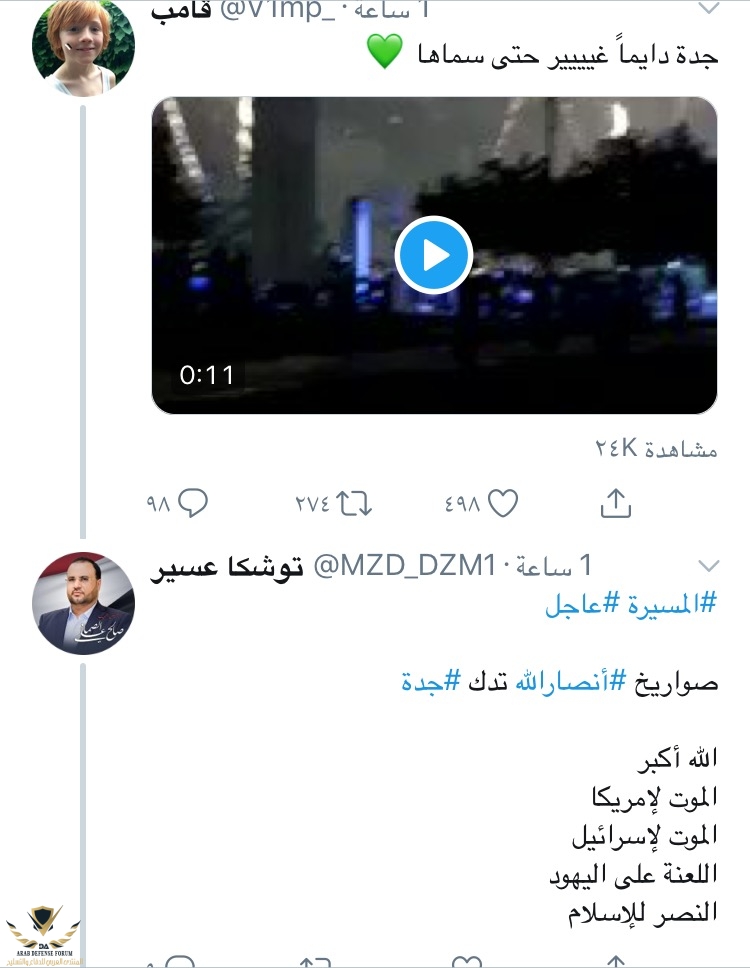
Task: Retweet the tweet with 274 retweets
Action: tap(355, 504)
